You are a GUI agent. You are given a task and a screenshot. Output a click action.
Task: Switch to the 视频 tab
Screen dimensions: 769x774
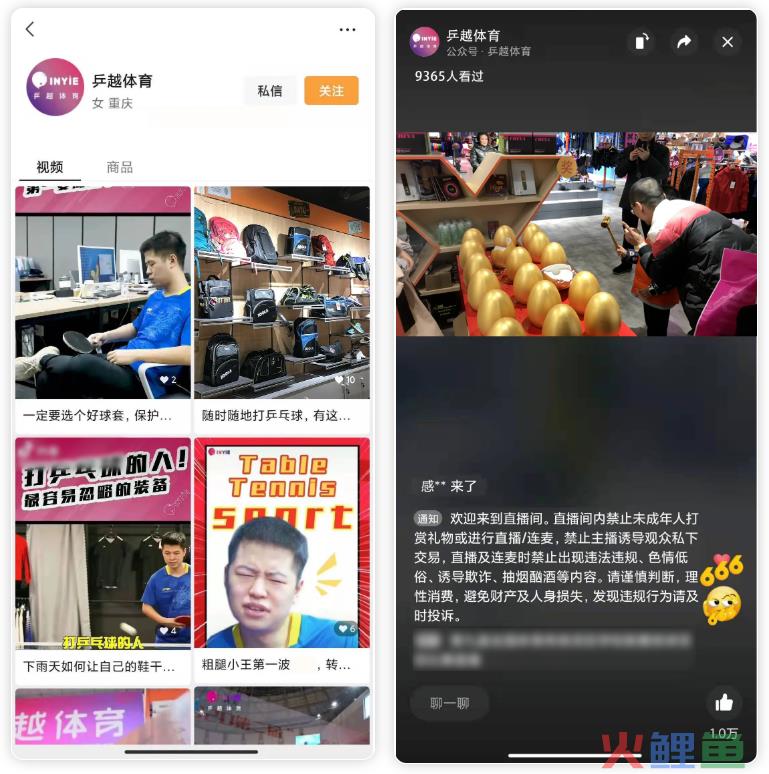pyautogui.click(x=50, y=167)
